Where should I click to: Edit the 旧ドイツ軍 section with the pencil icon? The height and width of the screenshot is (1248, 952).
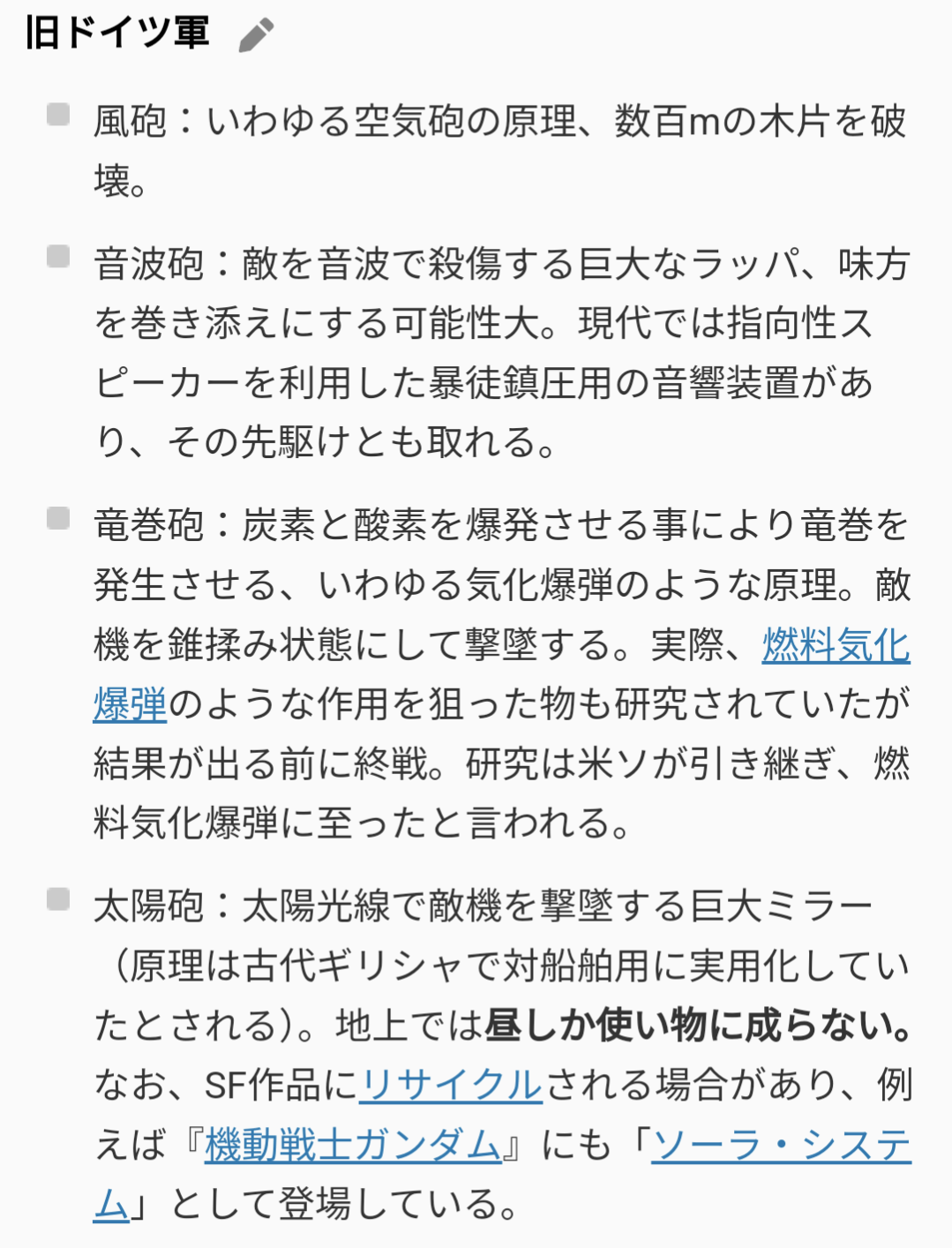point(256,35)
